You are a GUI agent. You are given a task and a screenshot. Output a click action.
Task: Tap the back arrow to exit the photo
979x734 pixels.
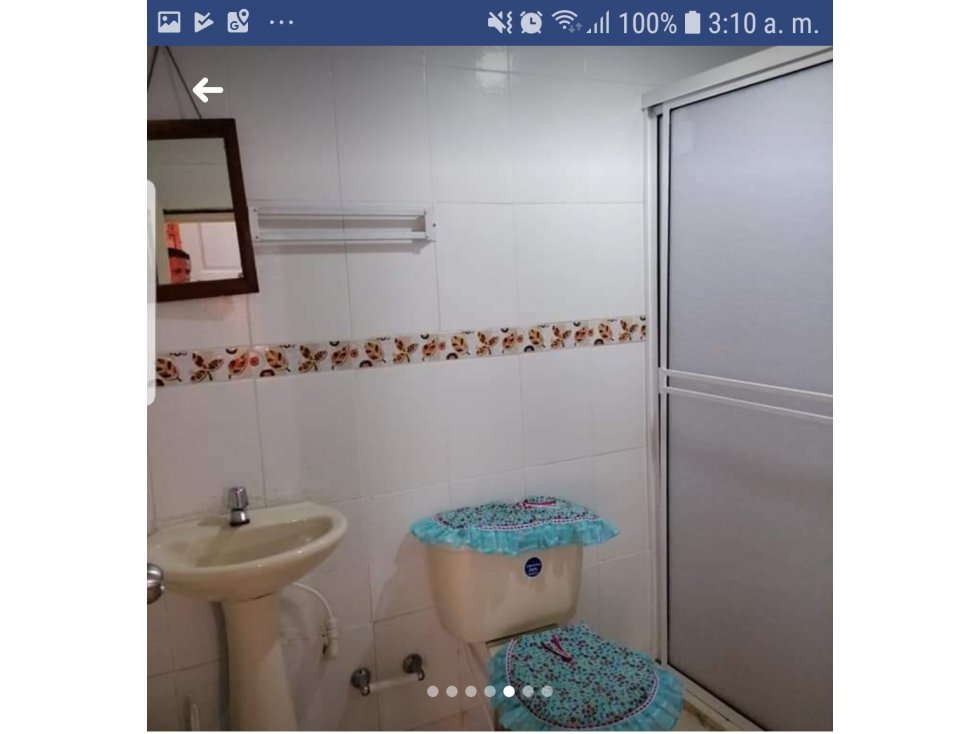[207, 90]
